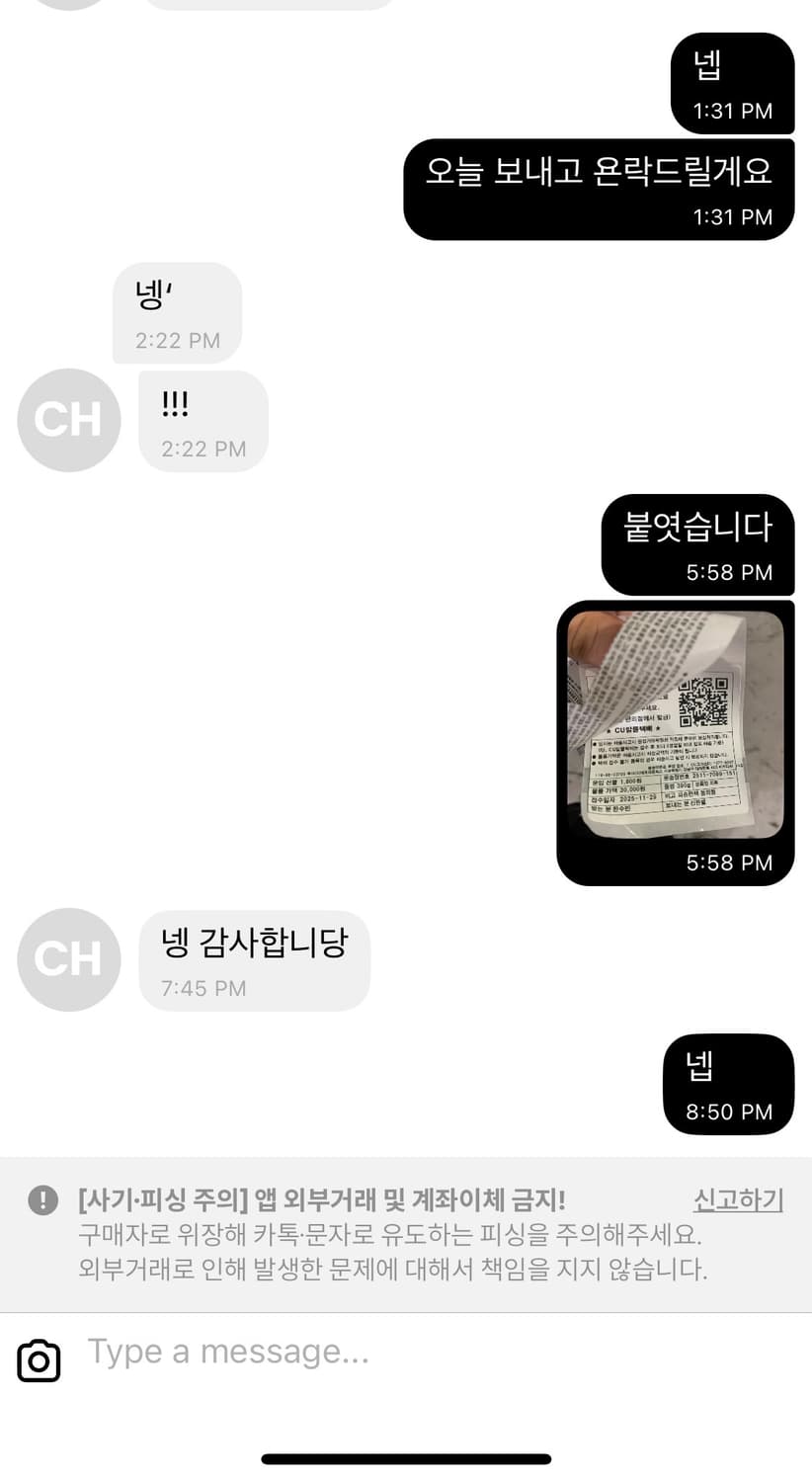Select the circular avatar beside the 2:22 PM messages
Viewport: 812px width, 1482px height.
[x=68, y=420]
